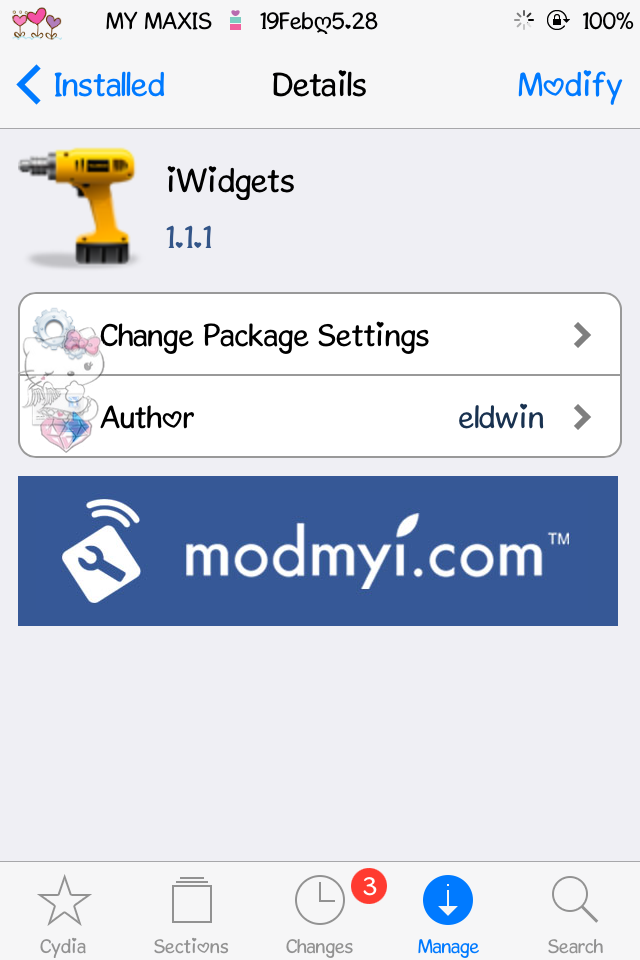Open Change Package Settings
This screenshot has height=960, width=640.
(x=320, y=335)
